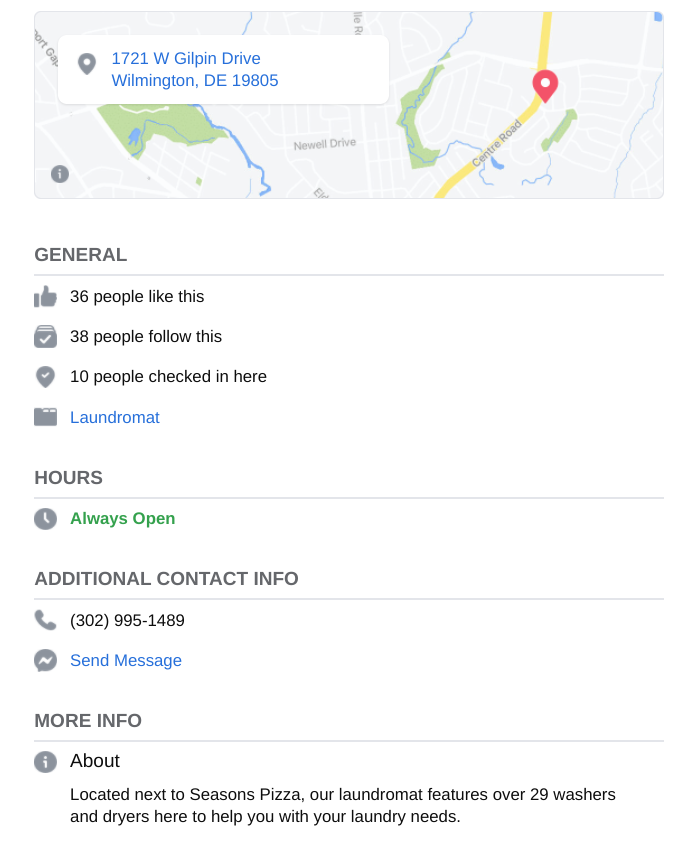The width and height of the screenshot is (696, 843).
Task: Call the number (302) 995-1489
Action: [127, 621]
